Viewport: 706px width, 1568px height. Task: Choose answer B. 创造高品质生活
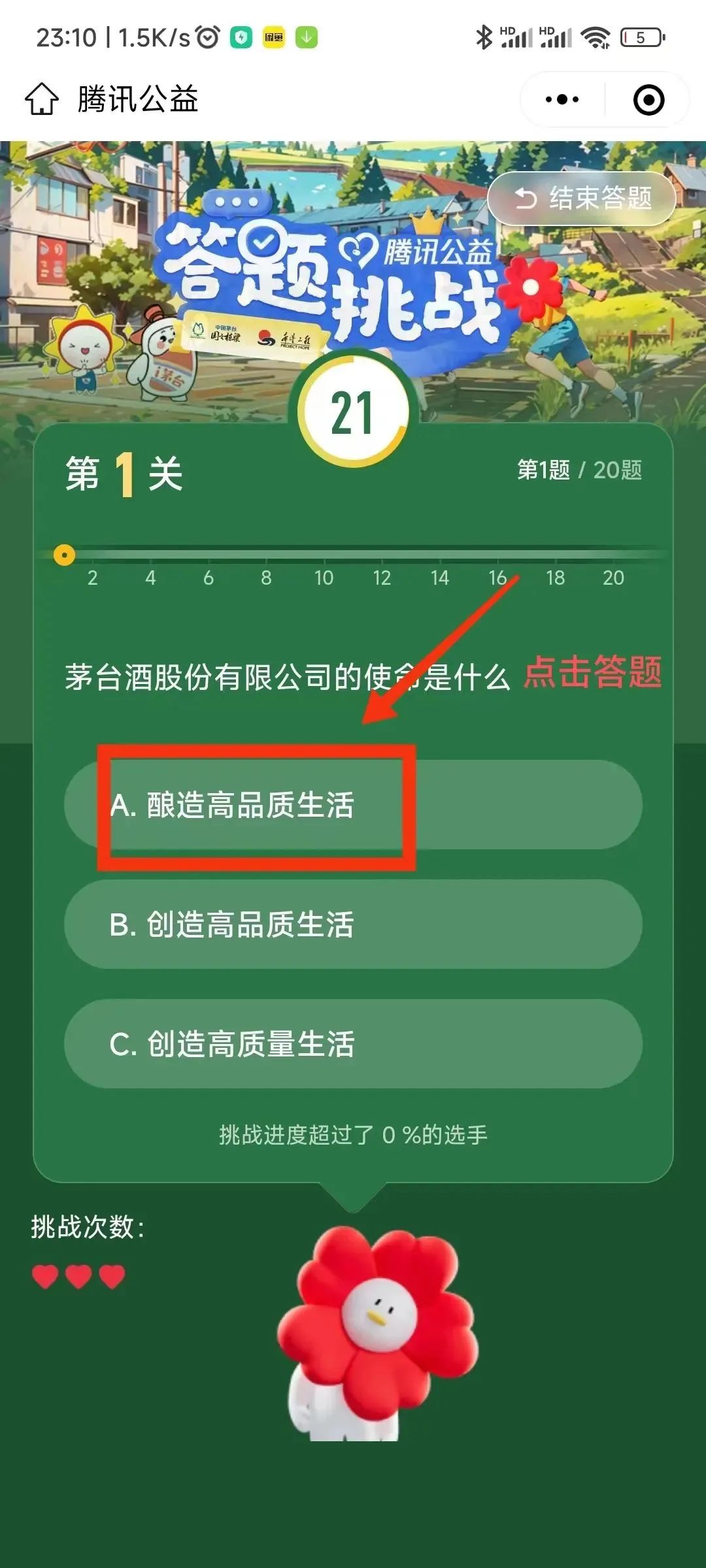(x=353, y=924)
